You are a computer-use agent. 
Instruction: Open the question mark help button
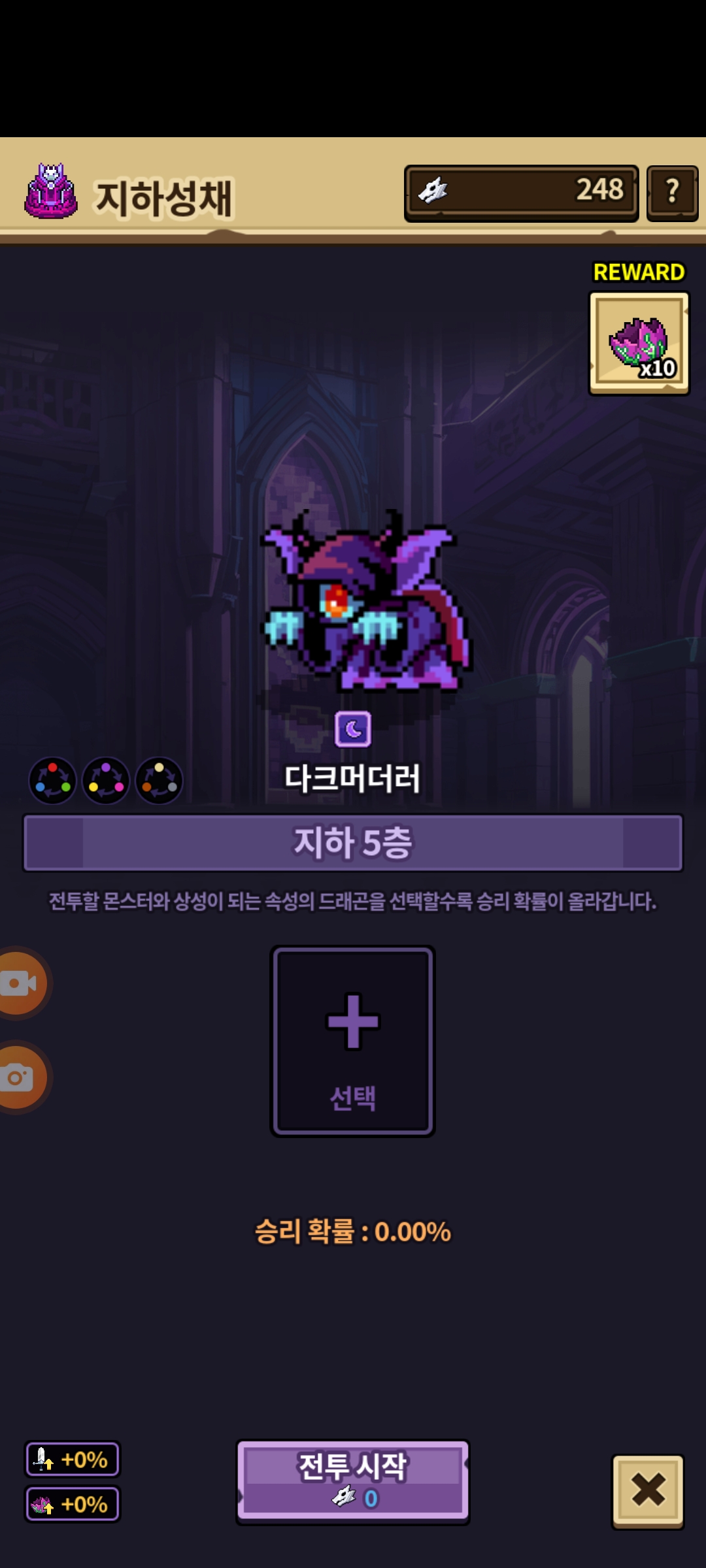click(672, 193)
